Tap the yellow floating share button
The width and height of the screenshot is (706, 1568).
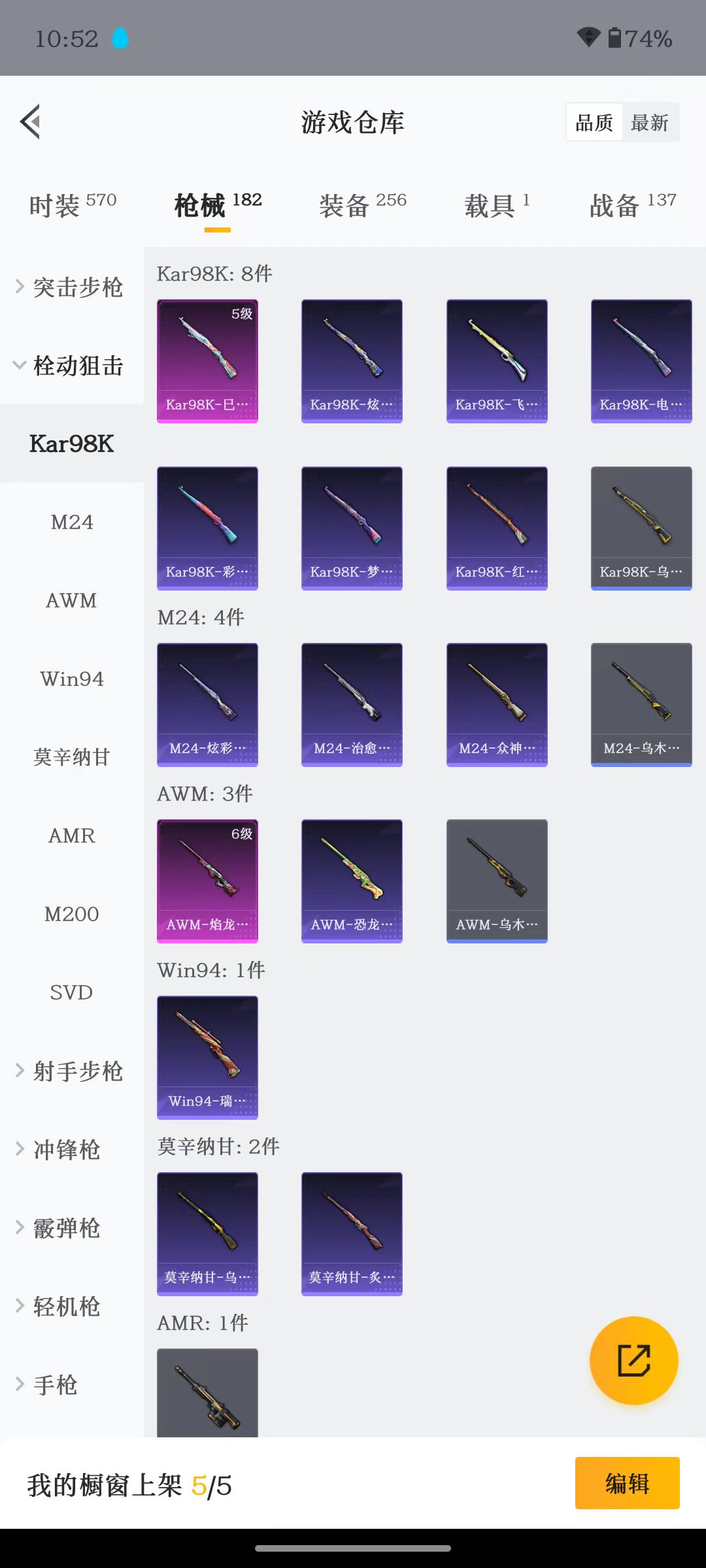[x=633, y=1361]
